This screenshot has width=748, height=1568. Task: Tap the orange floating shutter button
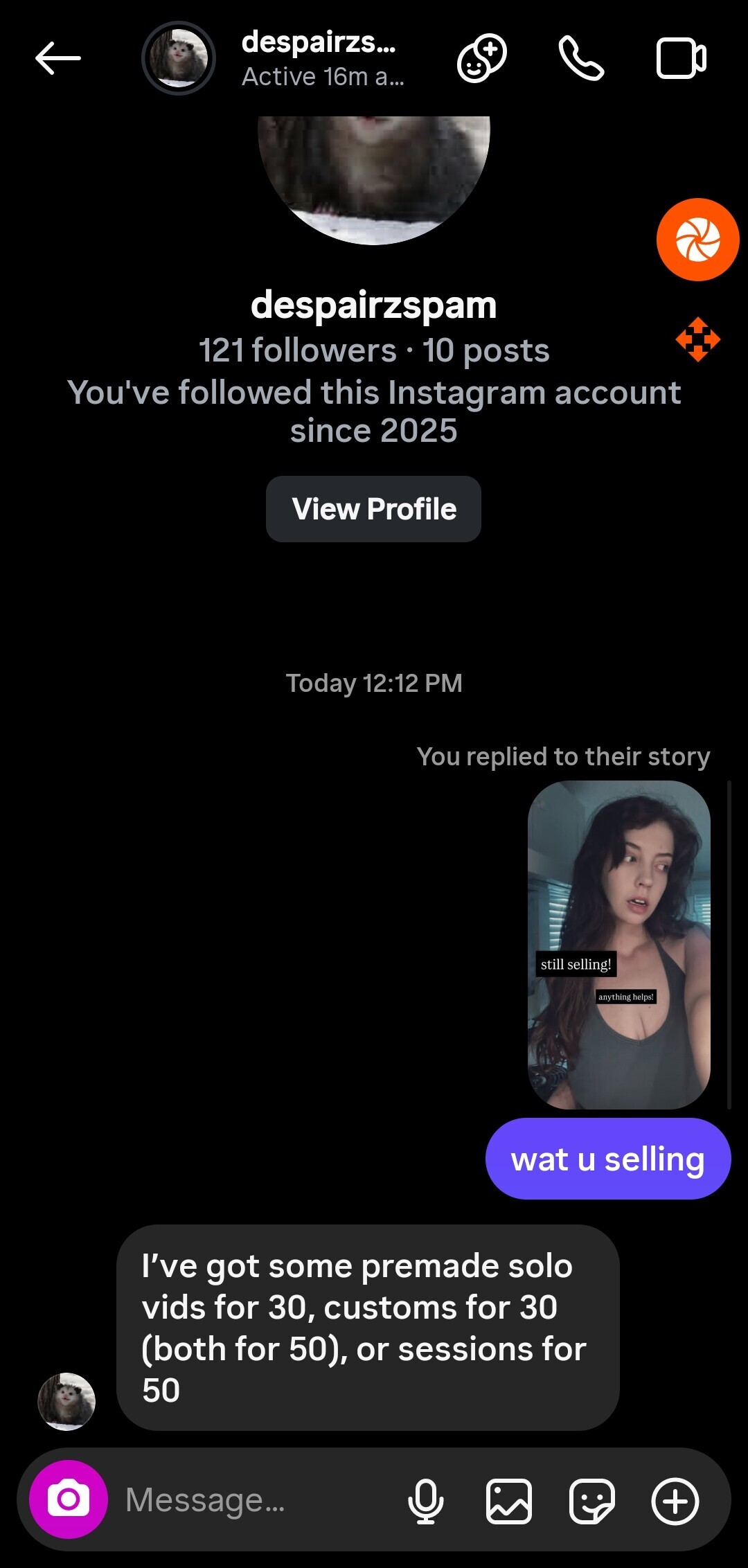(697, 240)
